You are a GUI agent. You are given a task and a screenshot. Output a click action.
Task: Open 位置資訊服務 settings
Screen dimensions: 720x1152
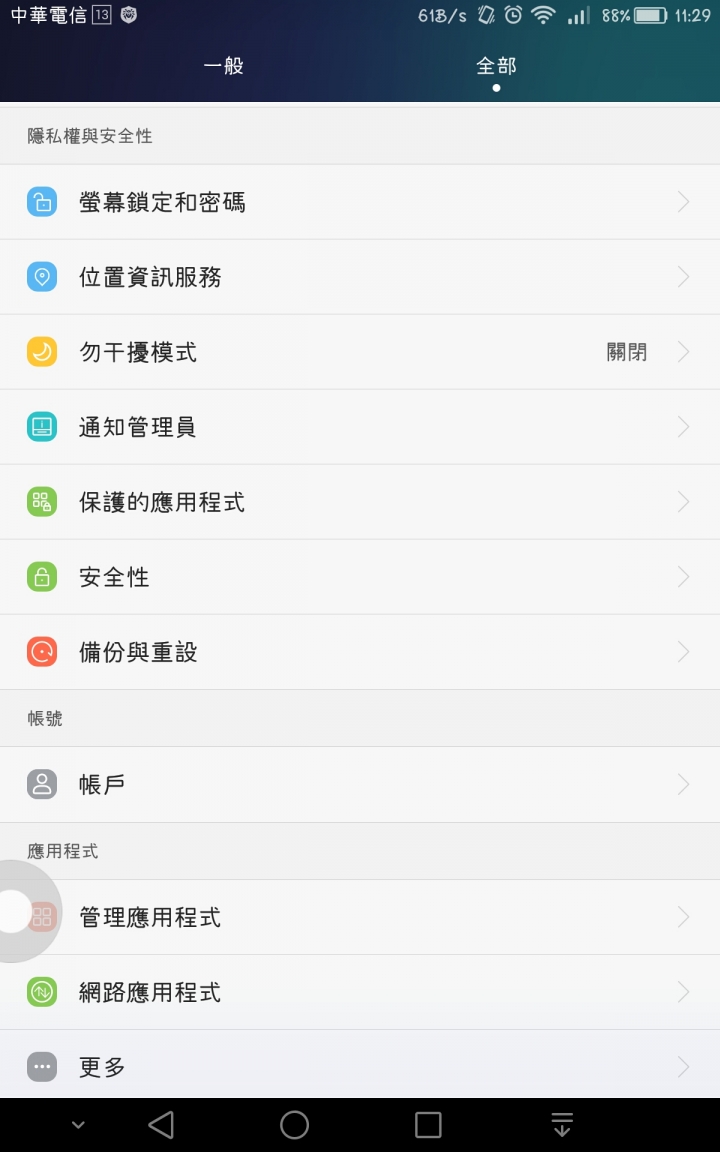360,277
